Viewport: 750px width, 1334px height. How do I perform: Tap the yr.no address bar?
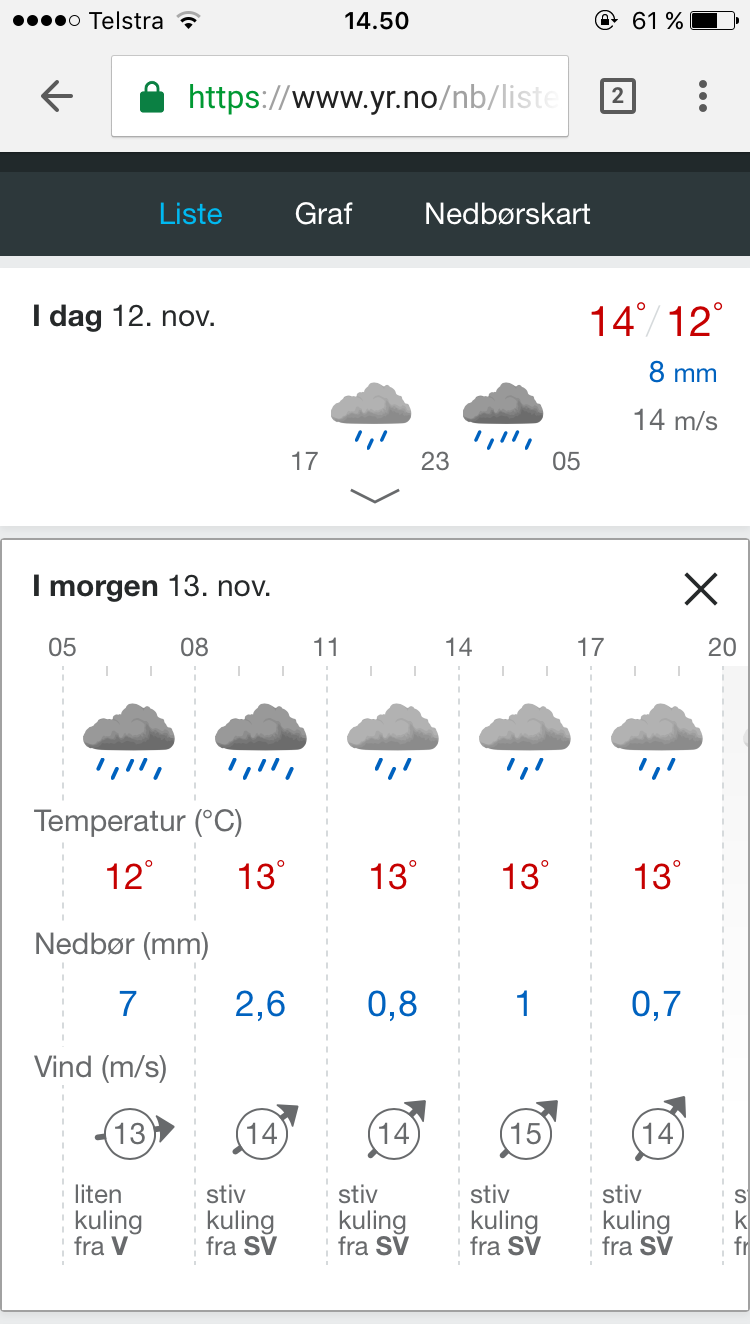coord(340,96)
